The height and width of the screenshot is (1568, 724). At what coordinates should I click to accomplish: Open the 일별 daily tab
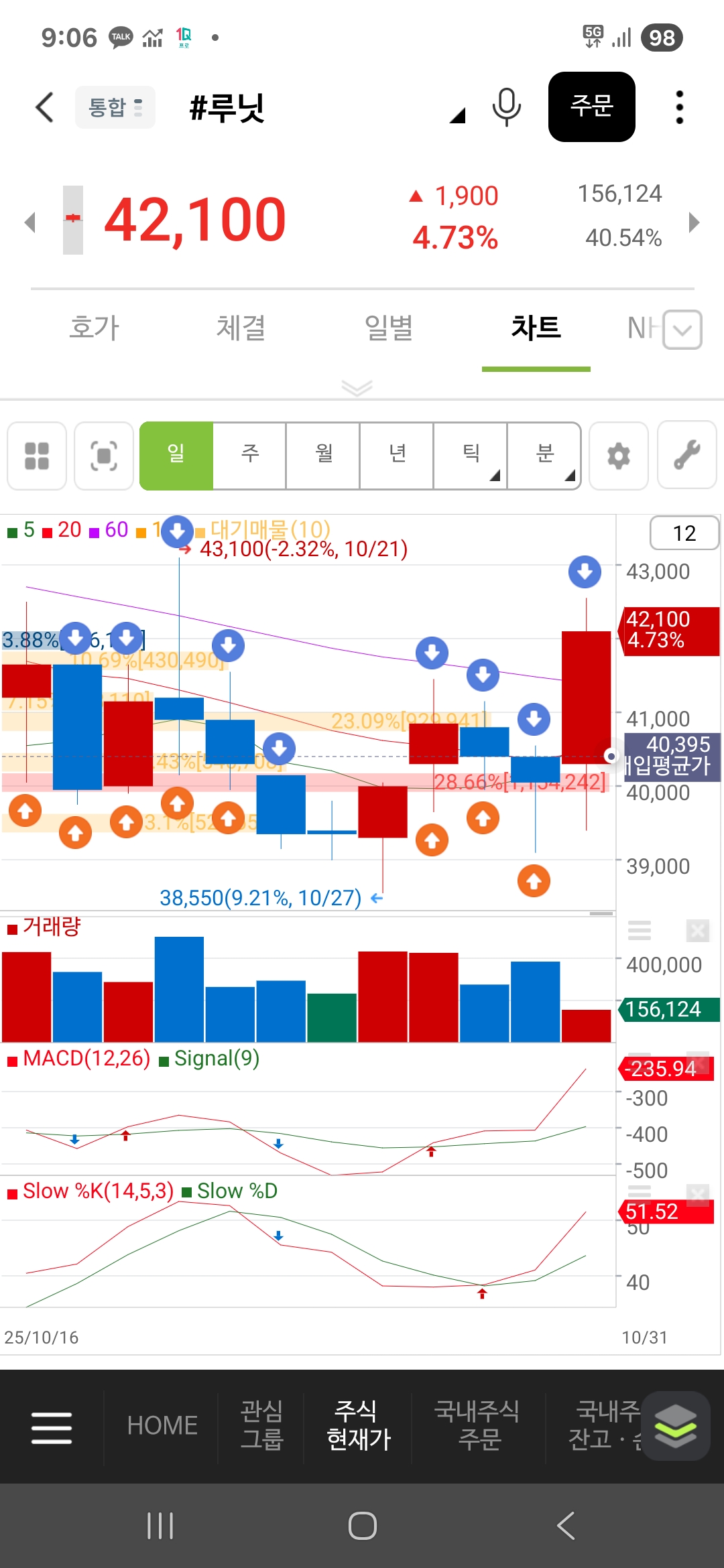tap(388, 328)
